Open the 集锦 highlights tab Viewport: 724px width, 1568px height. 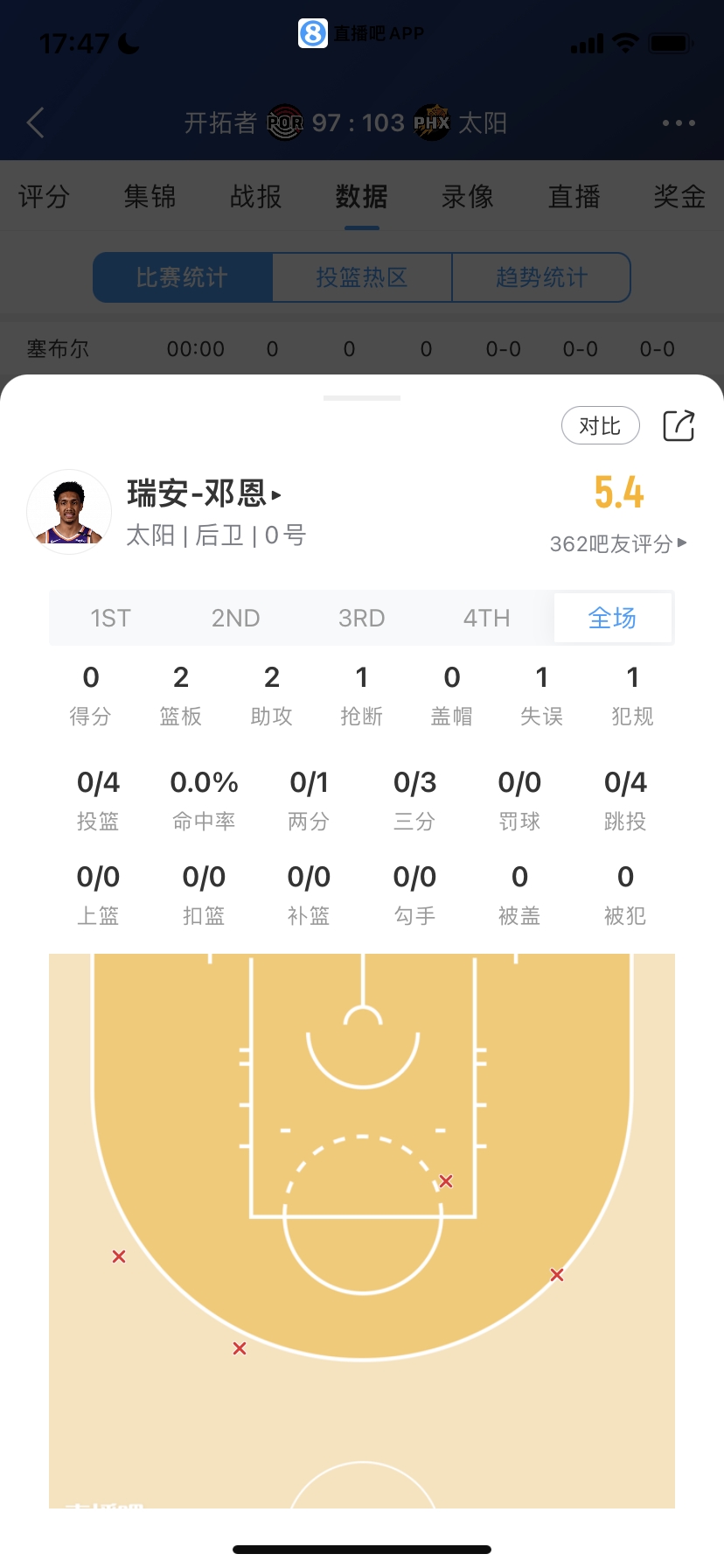pos(150,197)
